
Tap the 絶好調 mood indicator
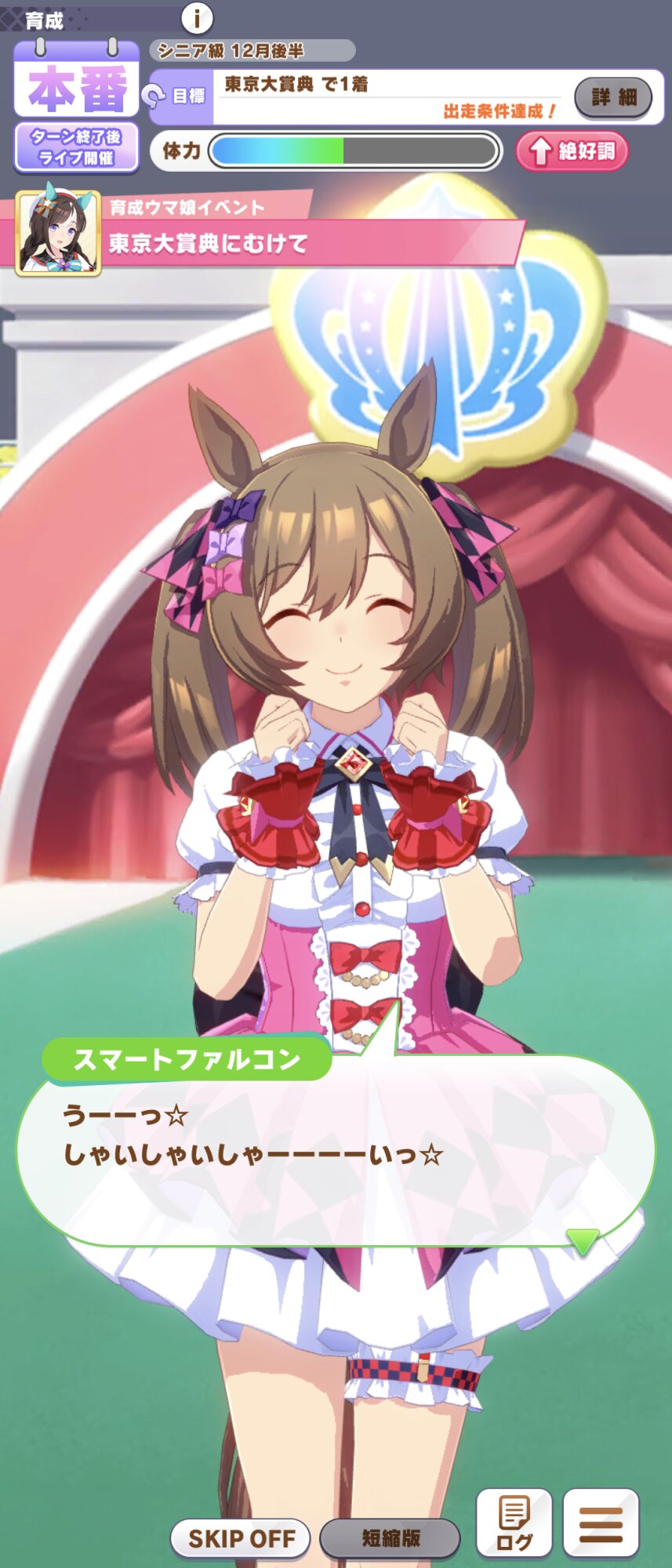click(x=572, y=151)
